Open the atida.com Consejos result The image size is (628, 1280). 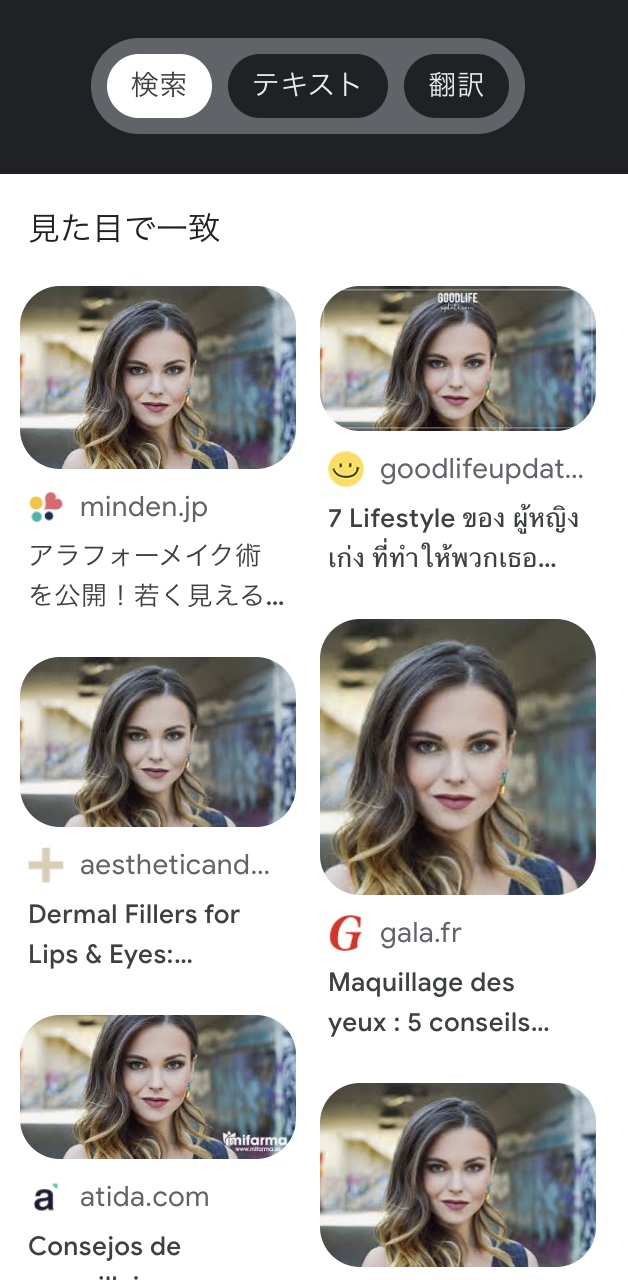(x=158, y=1087)
